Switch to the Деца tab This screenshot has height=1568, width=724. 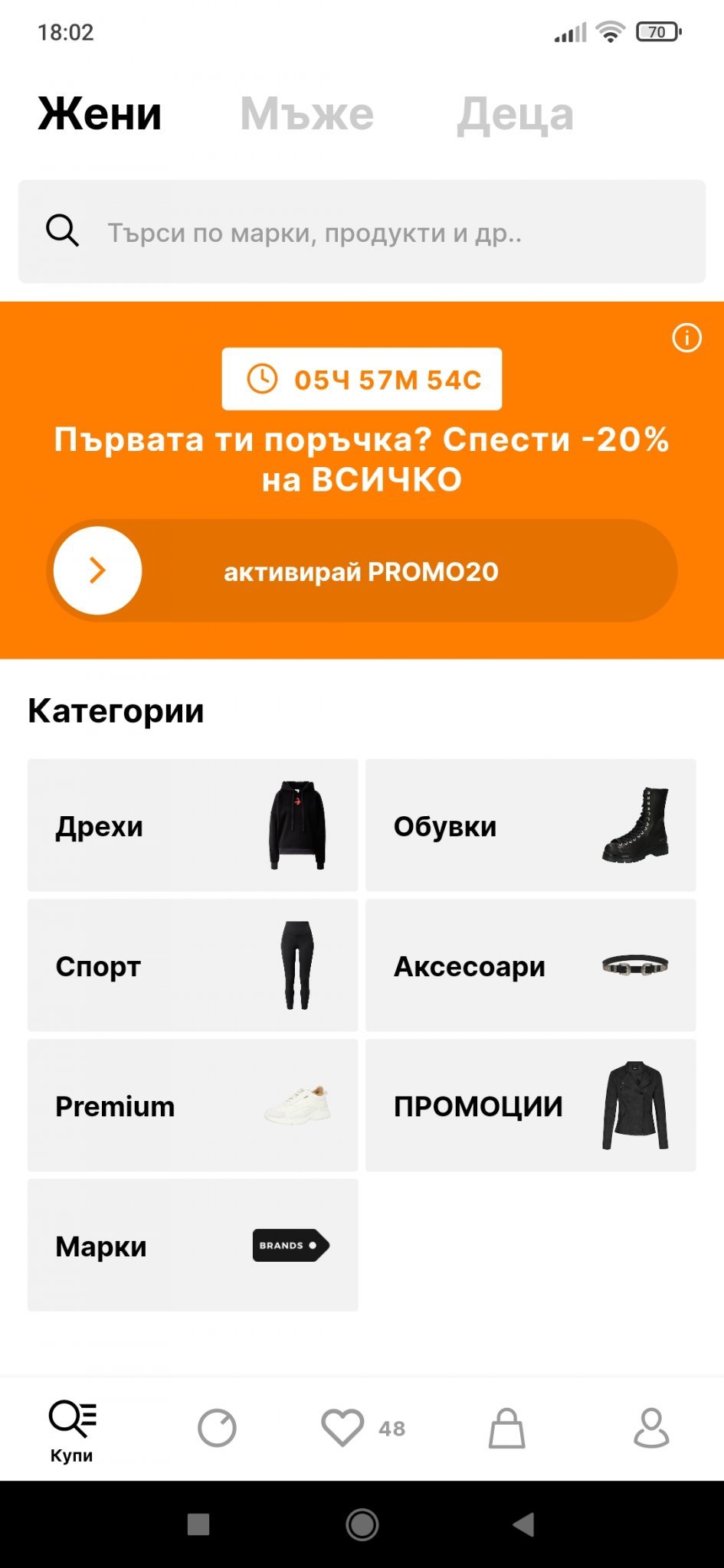click(515, 115)
